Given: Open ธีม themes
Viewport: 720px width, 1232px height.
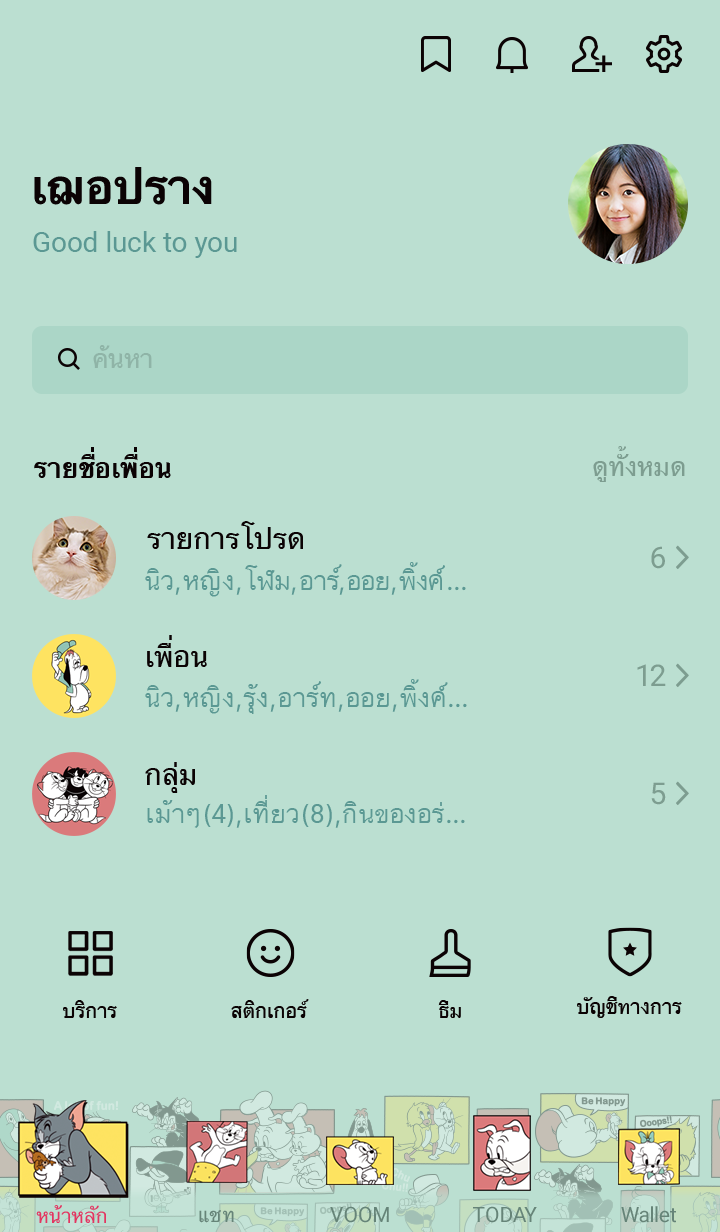Looking at the screenshot, I should pos(450,972).
